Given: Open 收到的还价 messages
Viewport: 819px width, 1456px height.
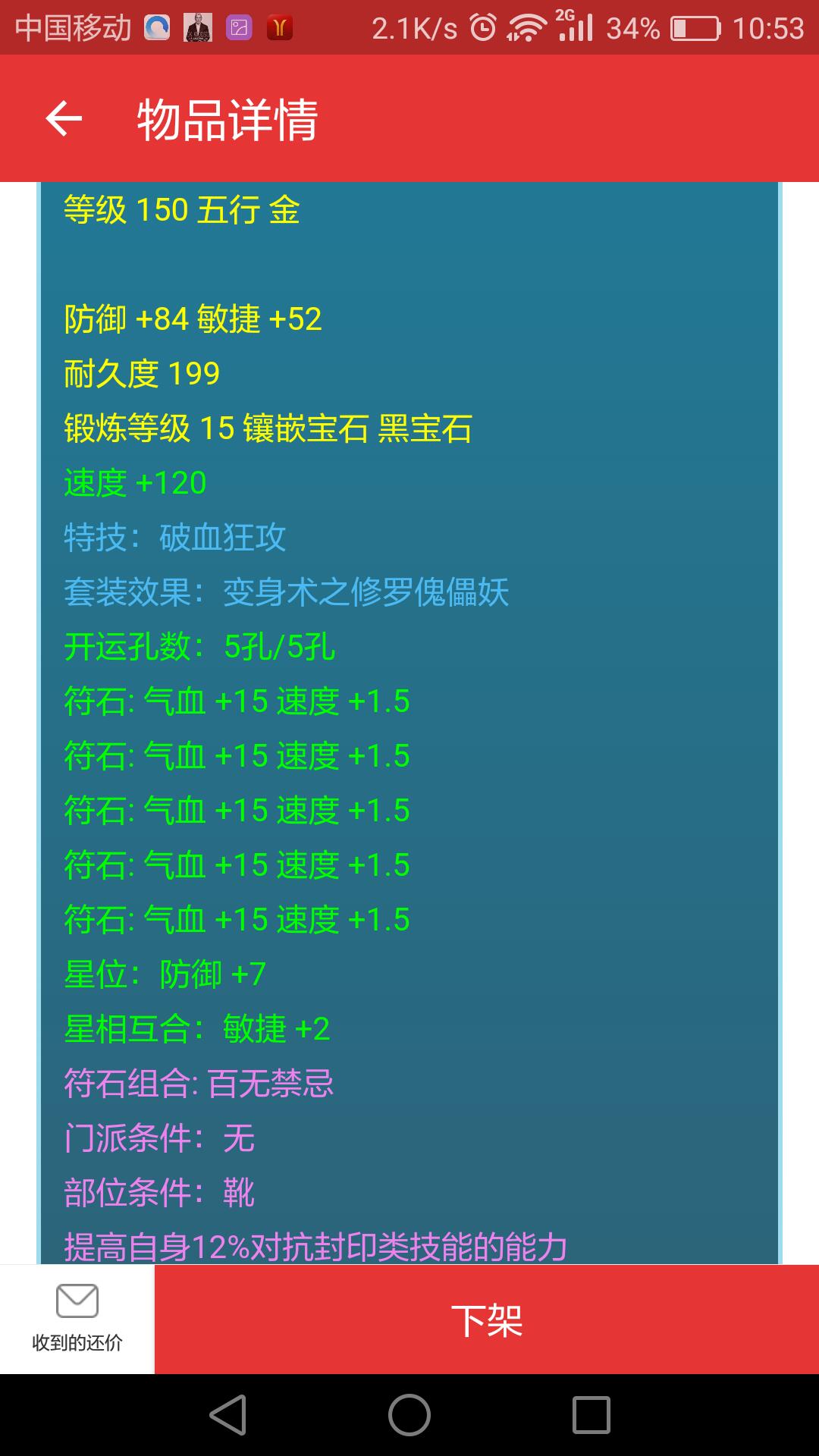Looking at the screenshot, I should (x=77, y=1319).
